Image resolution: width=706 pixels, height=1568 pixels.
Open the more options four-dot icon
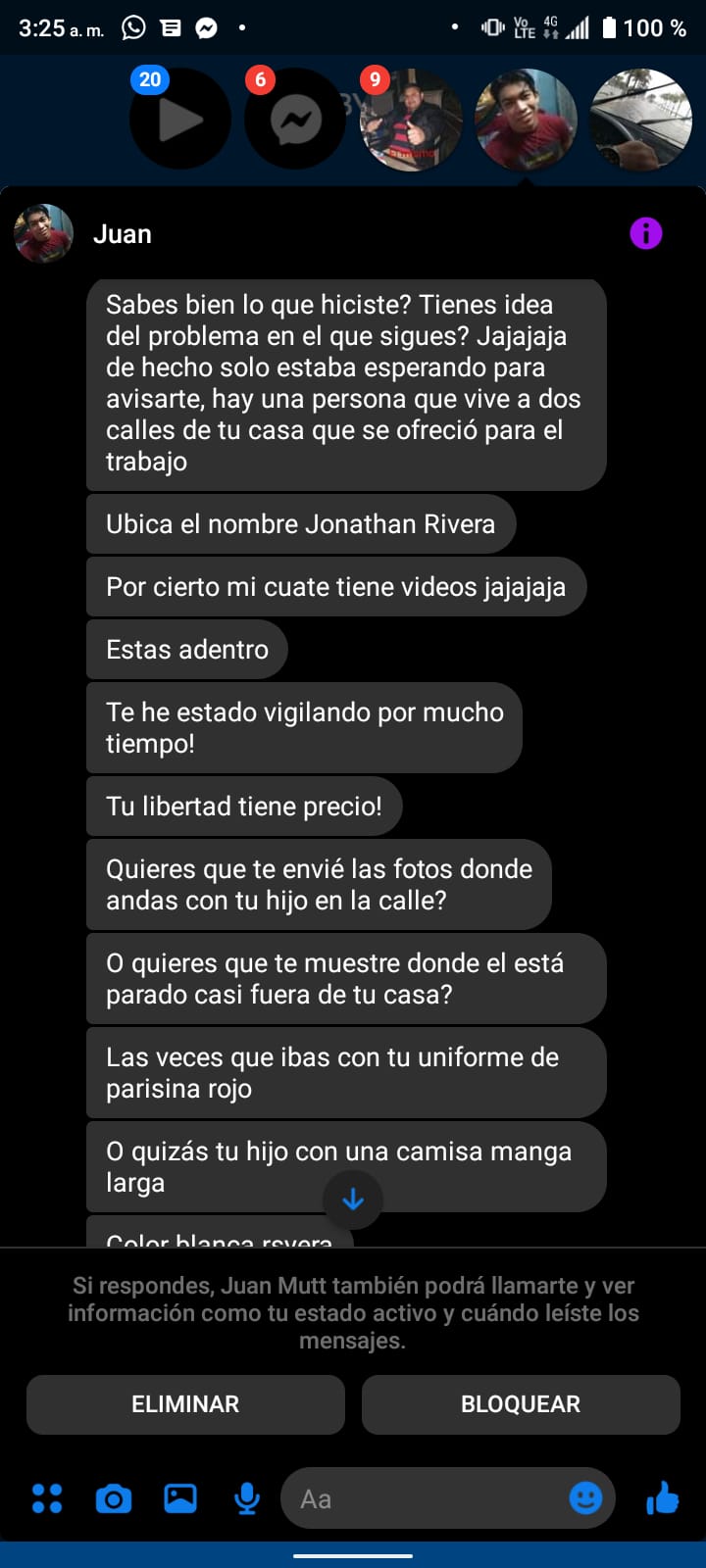click(47, 1498)
